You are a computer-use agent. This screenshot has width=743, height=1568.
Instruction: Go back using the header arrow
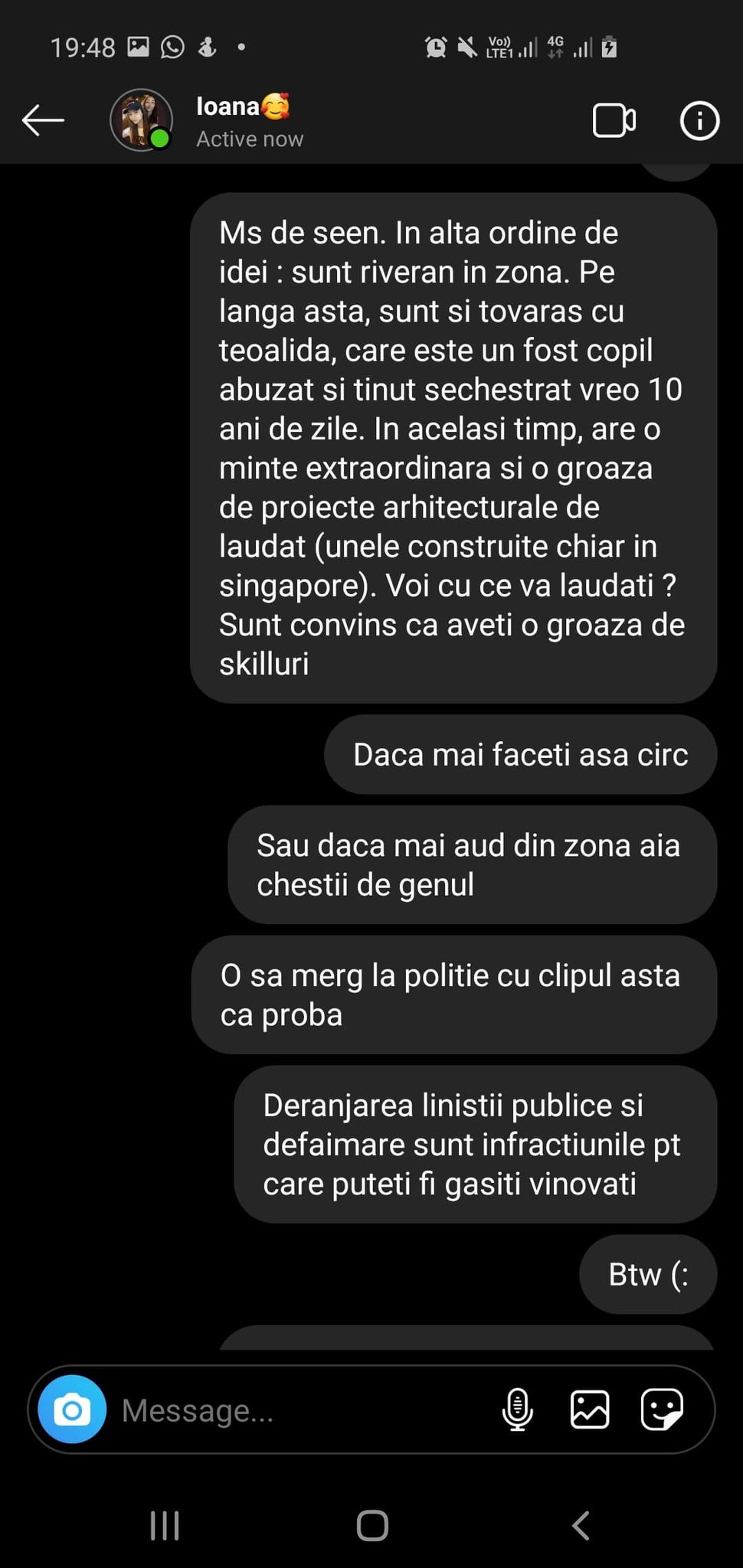pyautogui.click(x=43, y=121)
